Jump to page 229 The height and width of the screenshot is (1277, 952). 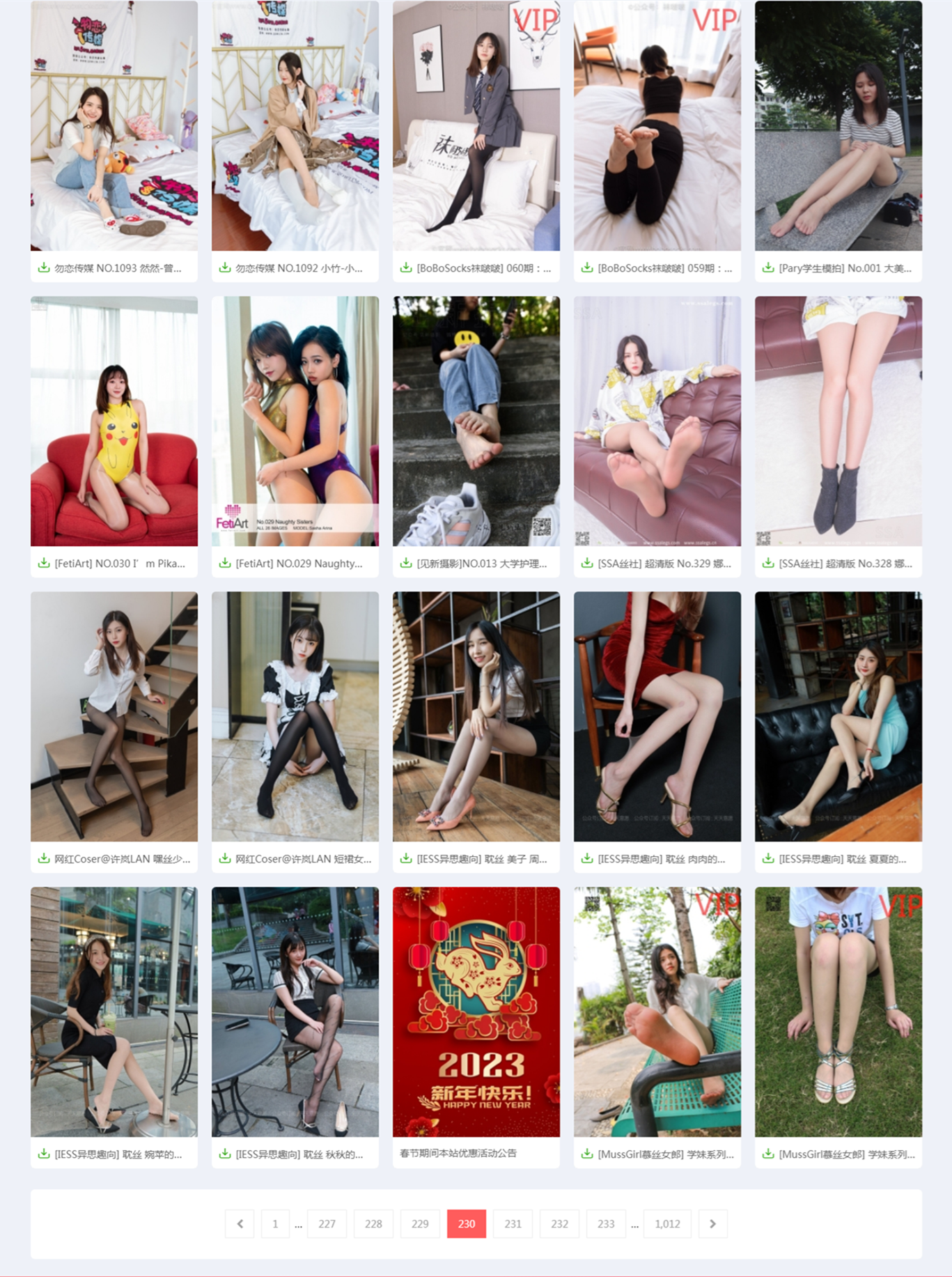[x=420, y=1224]
